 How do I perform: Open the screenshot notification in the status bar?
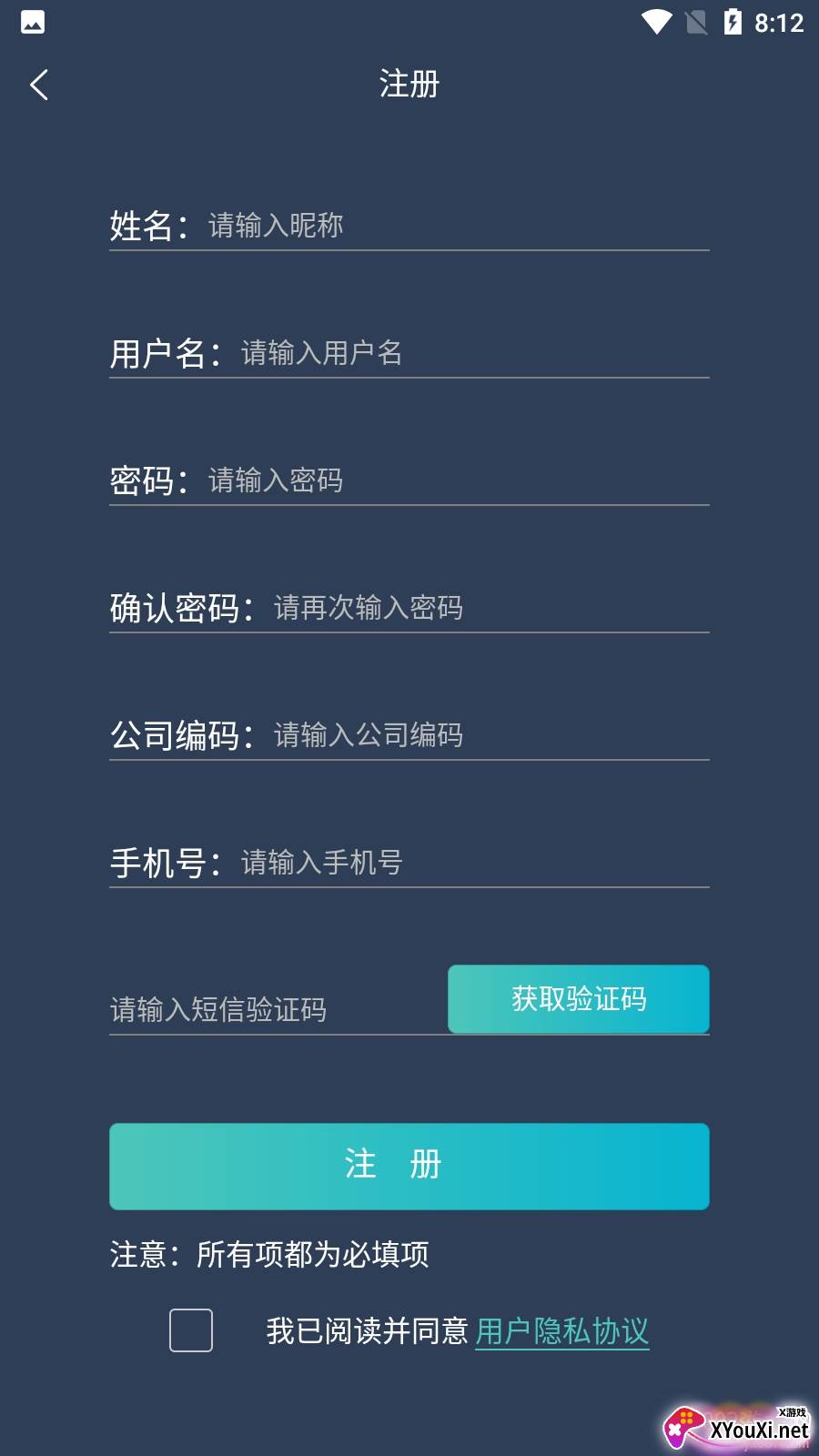tap(33, 23)
